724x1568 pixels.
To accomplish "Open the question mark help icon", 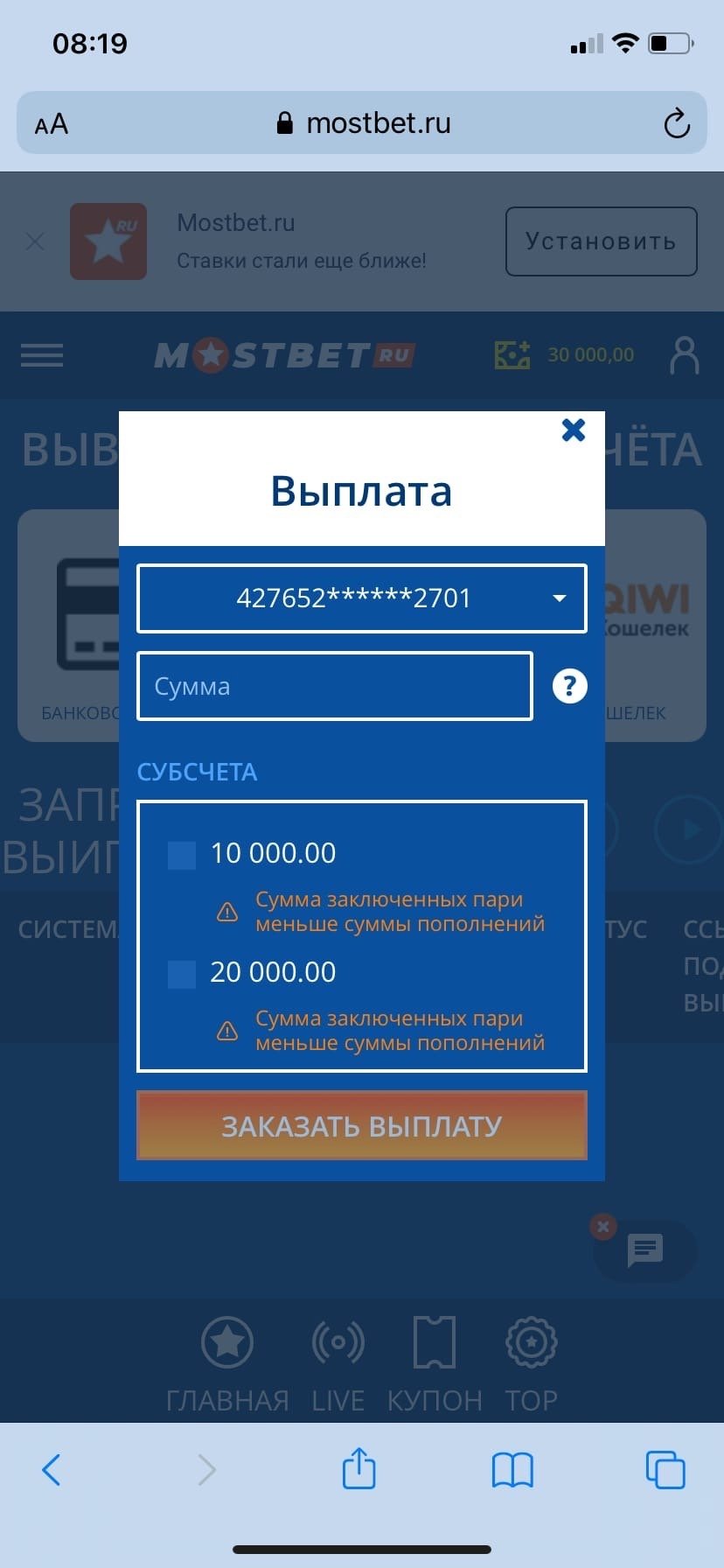I will tap(569, 686).
